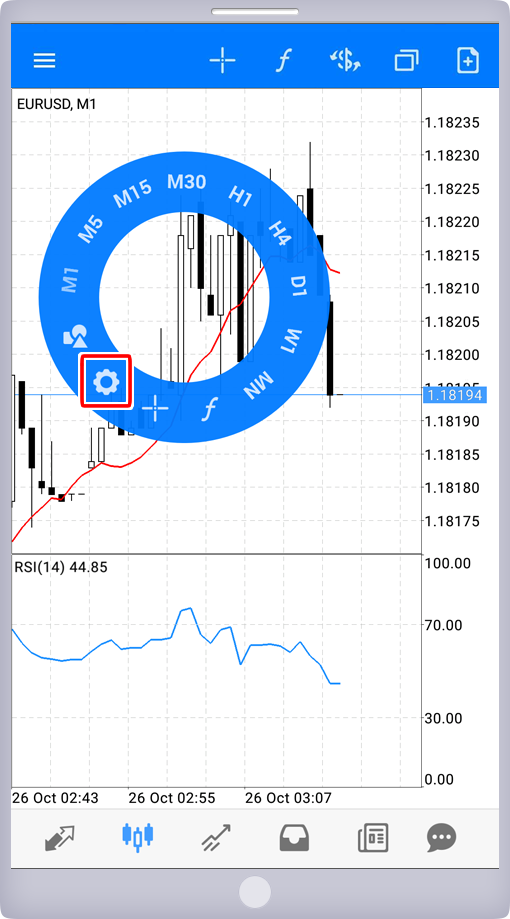This screenshot has width=510, height=919.
Task: Open the chat messages tab
Action: tap(441, 838)
